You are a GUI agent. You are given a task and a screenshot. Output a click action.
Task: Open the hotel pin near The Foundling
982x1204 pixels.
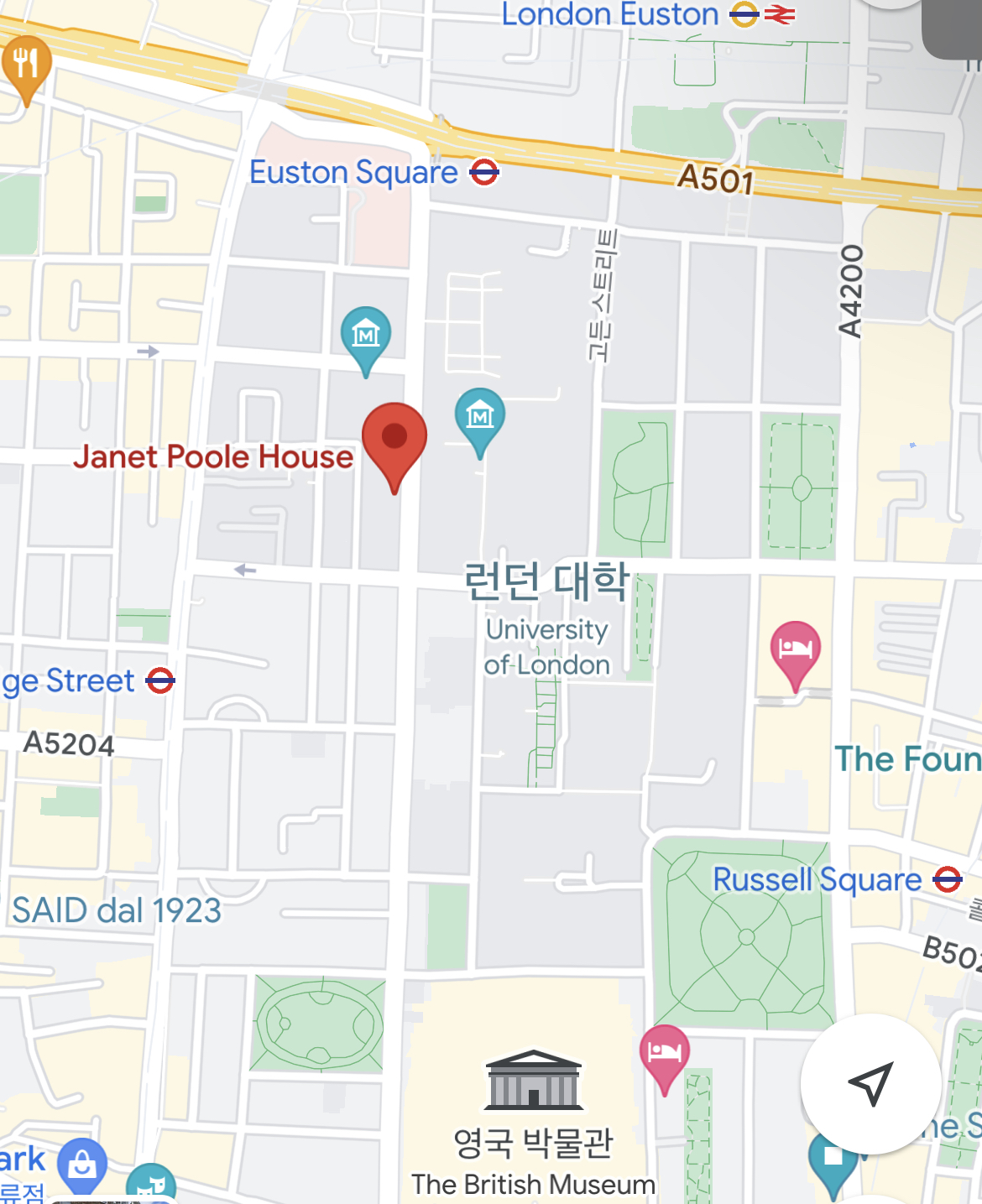point(795,649)
